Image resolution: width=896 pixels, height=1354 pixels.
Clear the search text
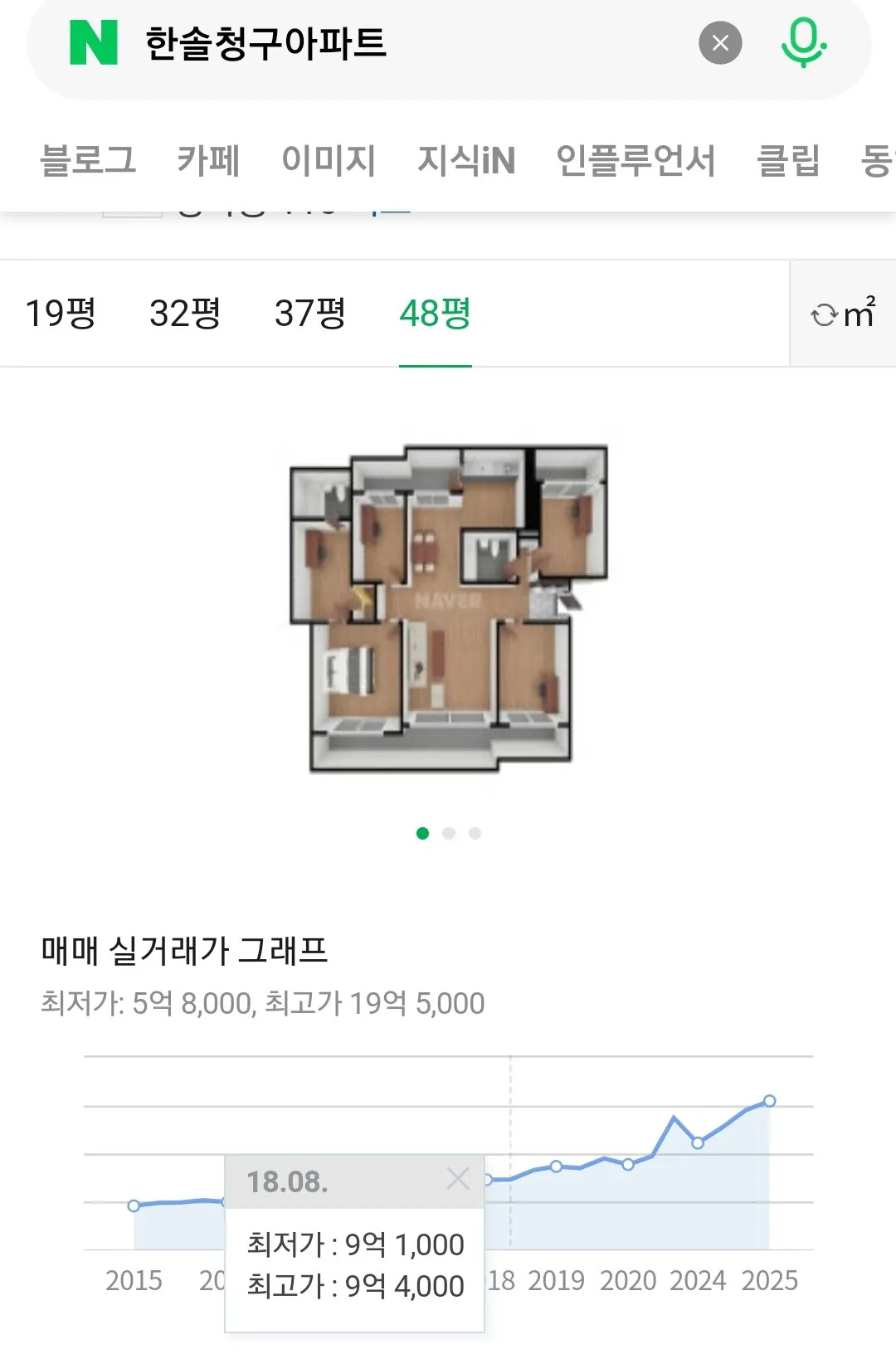pyautogui.click(x=720, y=43)
